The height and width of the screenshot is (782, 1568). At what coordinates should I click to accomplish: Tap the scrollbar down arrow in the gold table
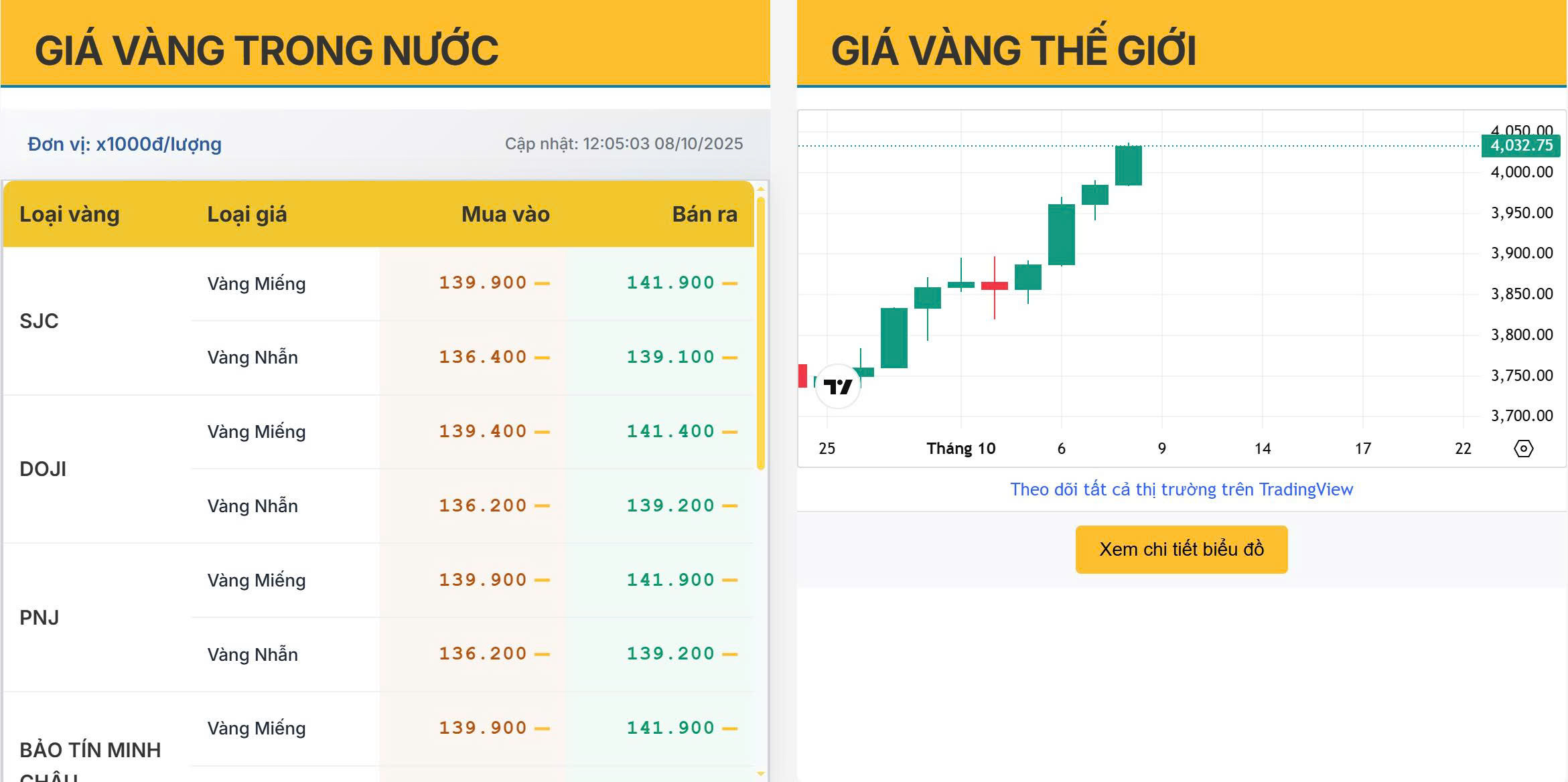point(760,773)
